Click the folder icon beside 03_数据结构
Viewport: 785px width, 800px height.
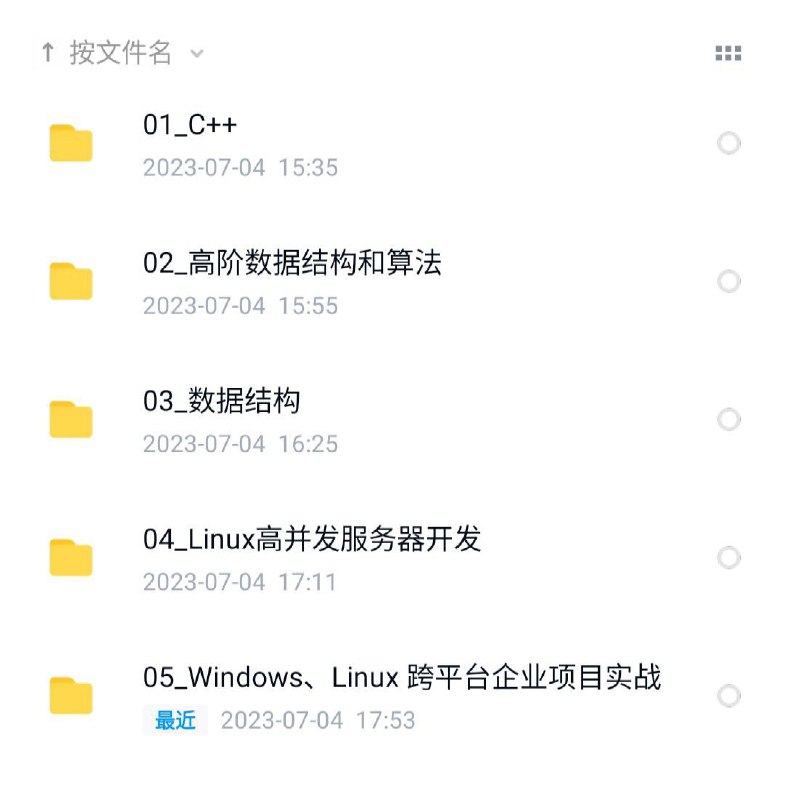[71, 419]
